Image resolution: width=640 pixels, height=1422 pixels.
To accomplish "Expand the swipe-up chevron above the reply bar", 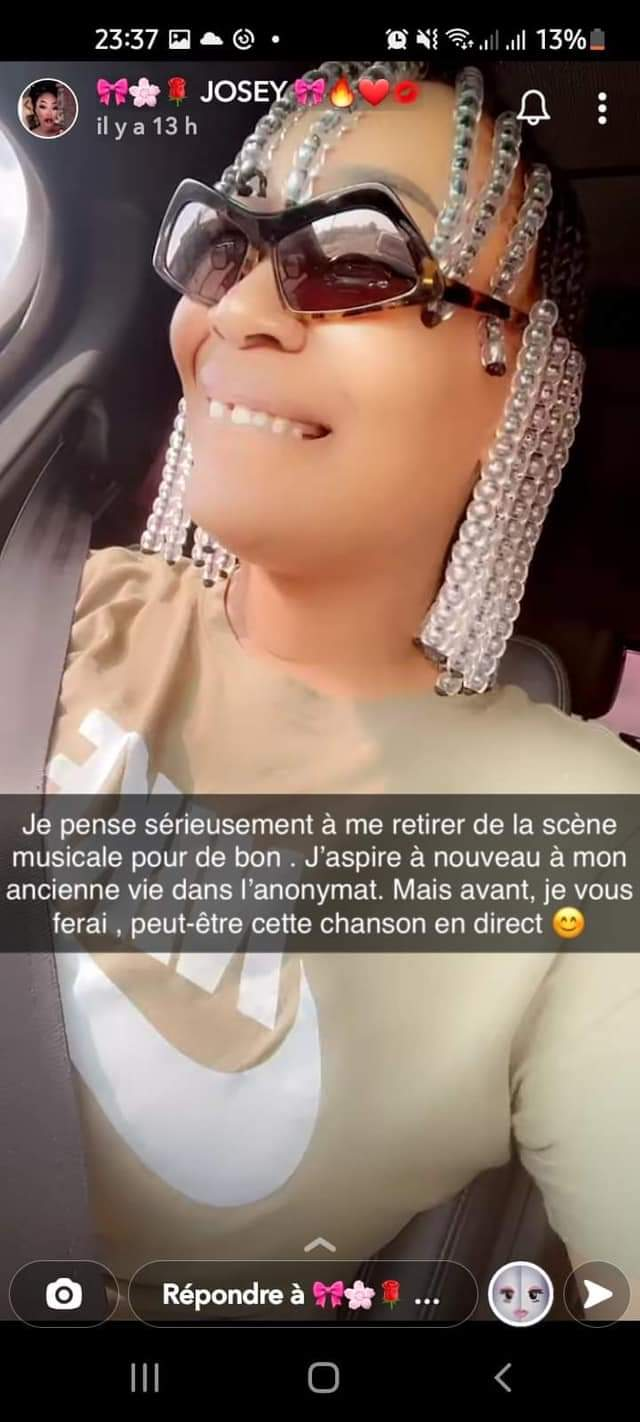I will click(x=319, y=1245).
